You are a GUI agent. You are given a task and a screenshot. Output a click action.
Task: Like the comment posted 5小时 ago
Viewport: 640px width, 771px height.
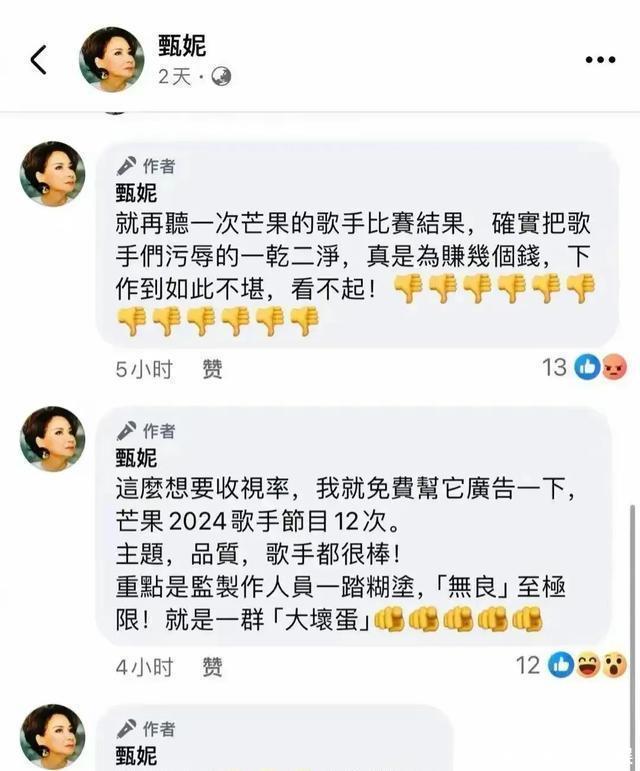click(x=212, y=370)
